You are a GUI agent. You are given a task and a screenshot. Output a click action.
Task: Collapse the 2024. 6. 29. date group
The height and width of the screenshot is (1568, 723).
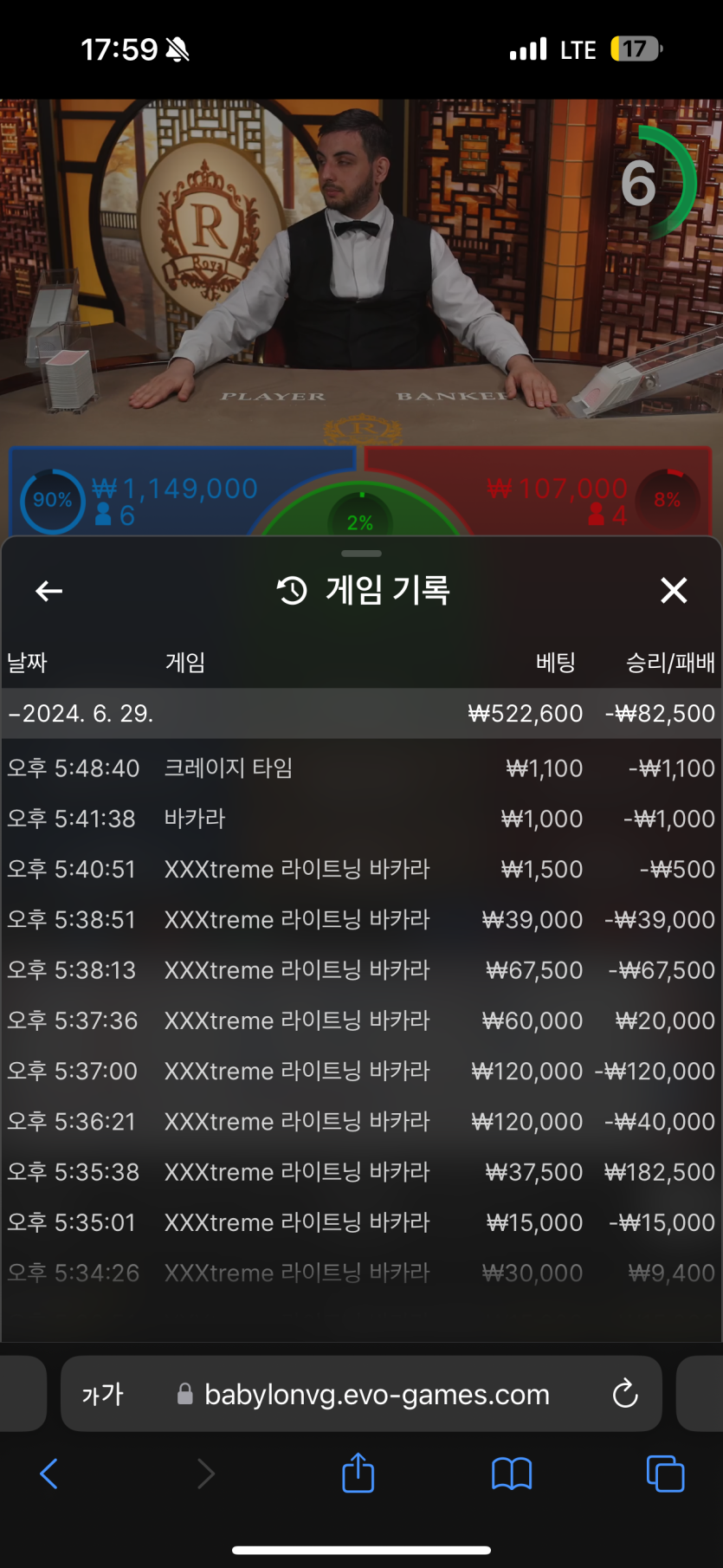[x=80, y=714]
